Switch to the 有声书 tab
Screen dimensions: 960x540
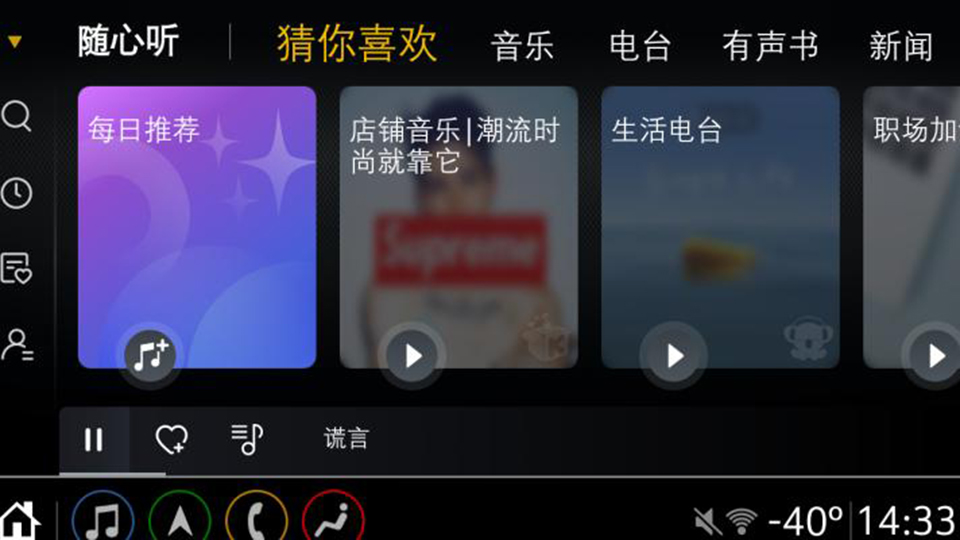pos(770,46)
